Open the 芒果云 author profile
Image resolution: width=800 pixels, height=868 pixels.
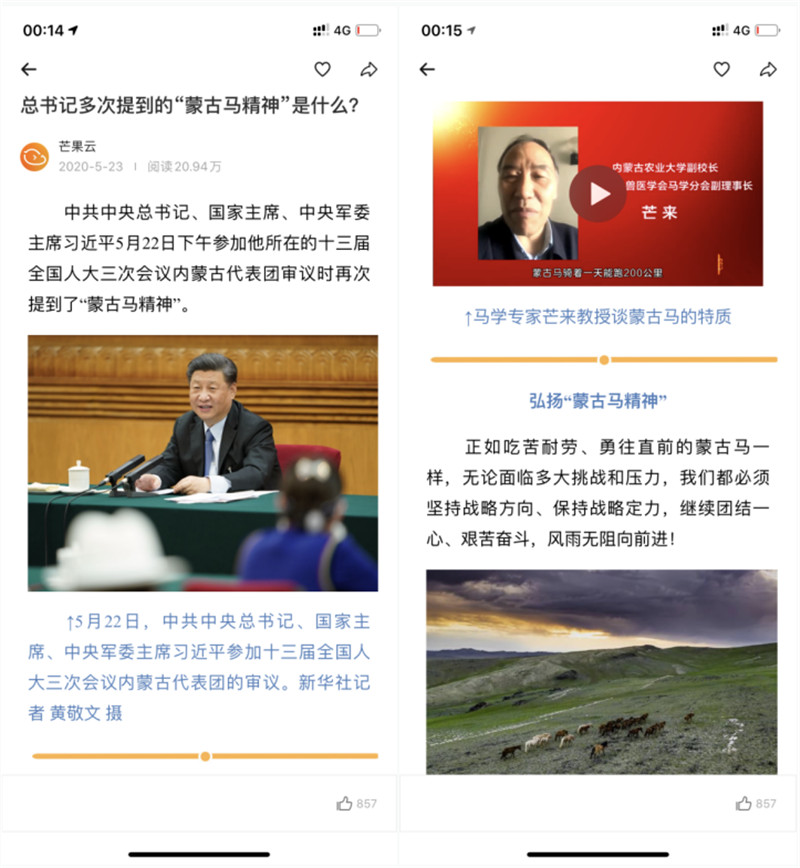(x=35, y=156)
